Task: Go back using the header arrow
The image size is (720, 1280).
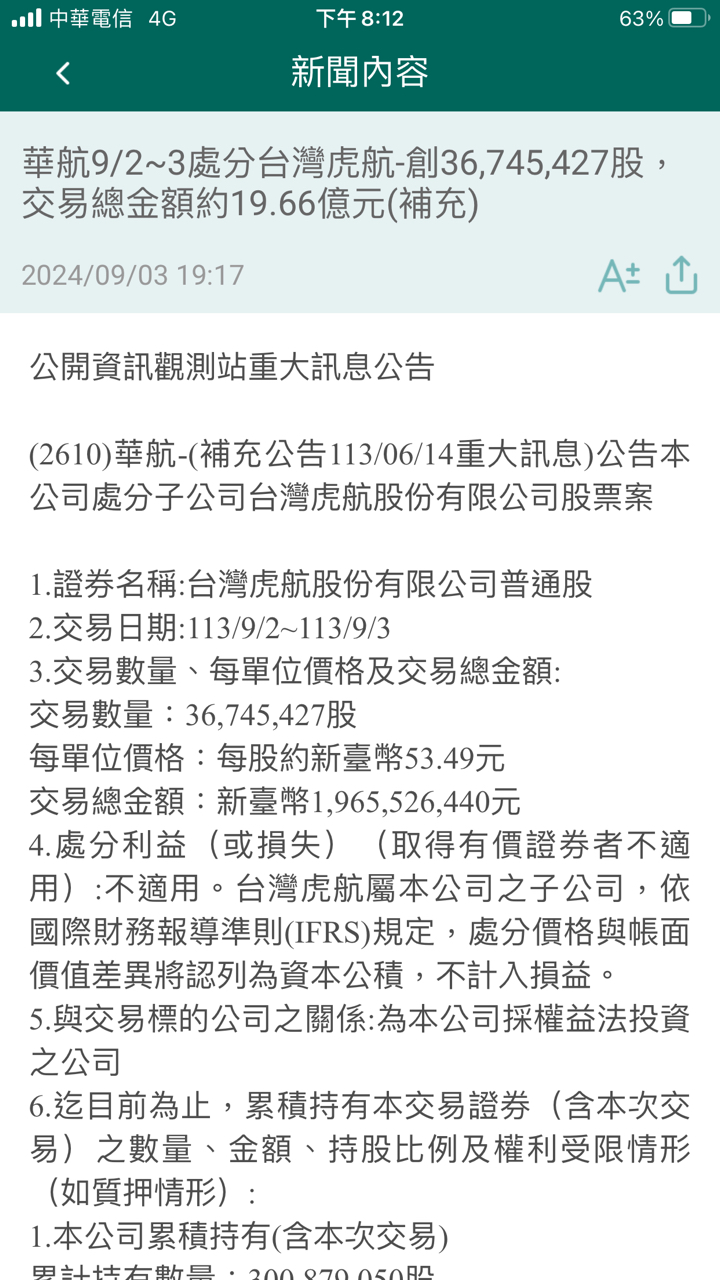Action: (63, 73)
